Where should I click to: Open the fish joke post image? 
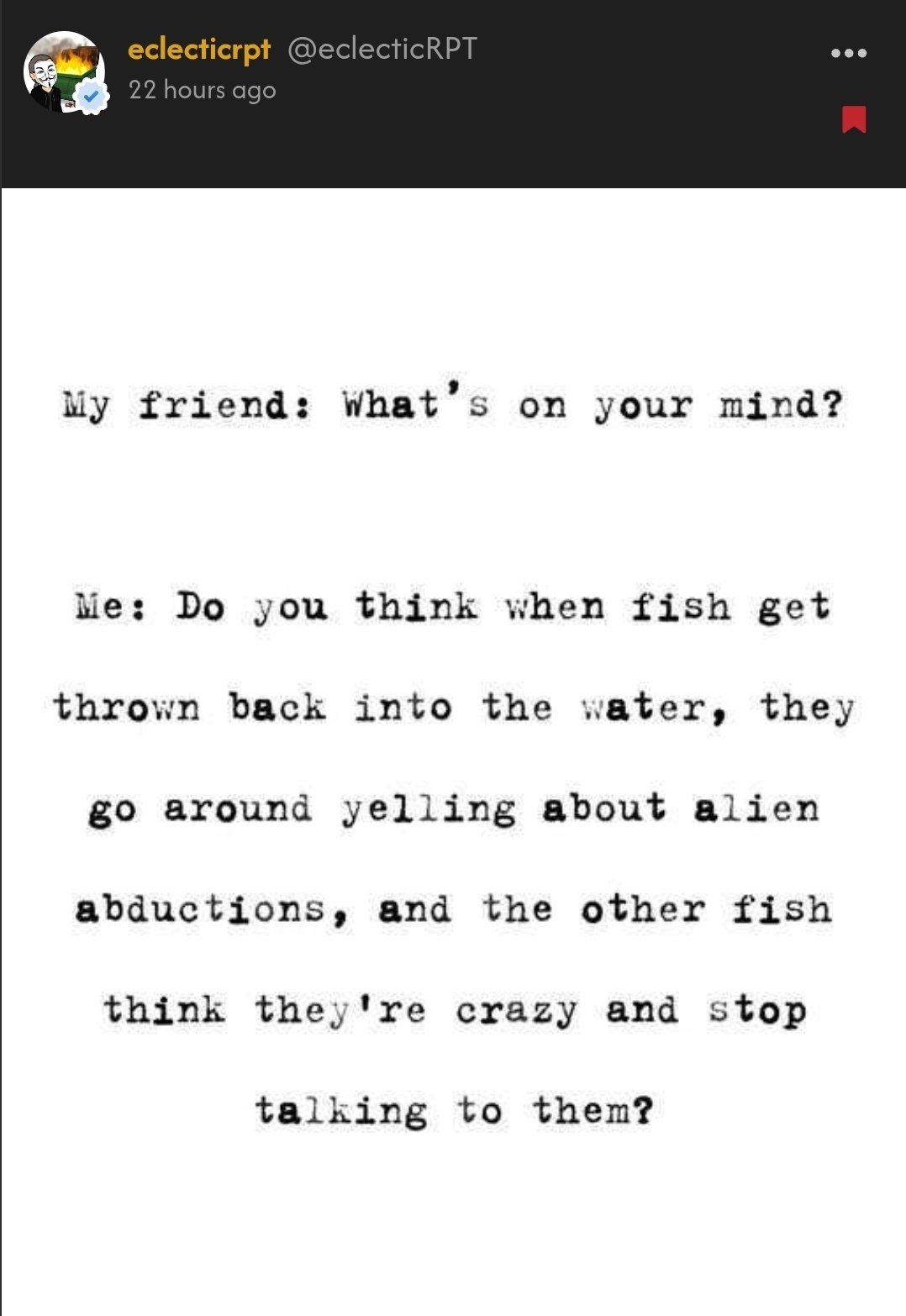pos(453,750)
